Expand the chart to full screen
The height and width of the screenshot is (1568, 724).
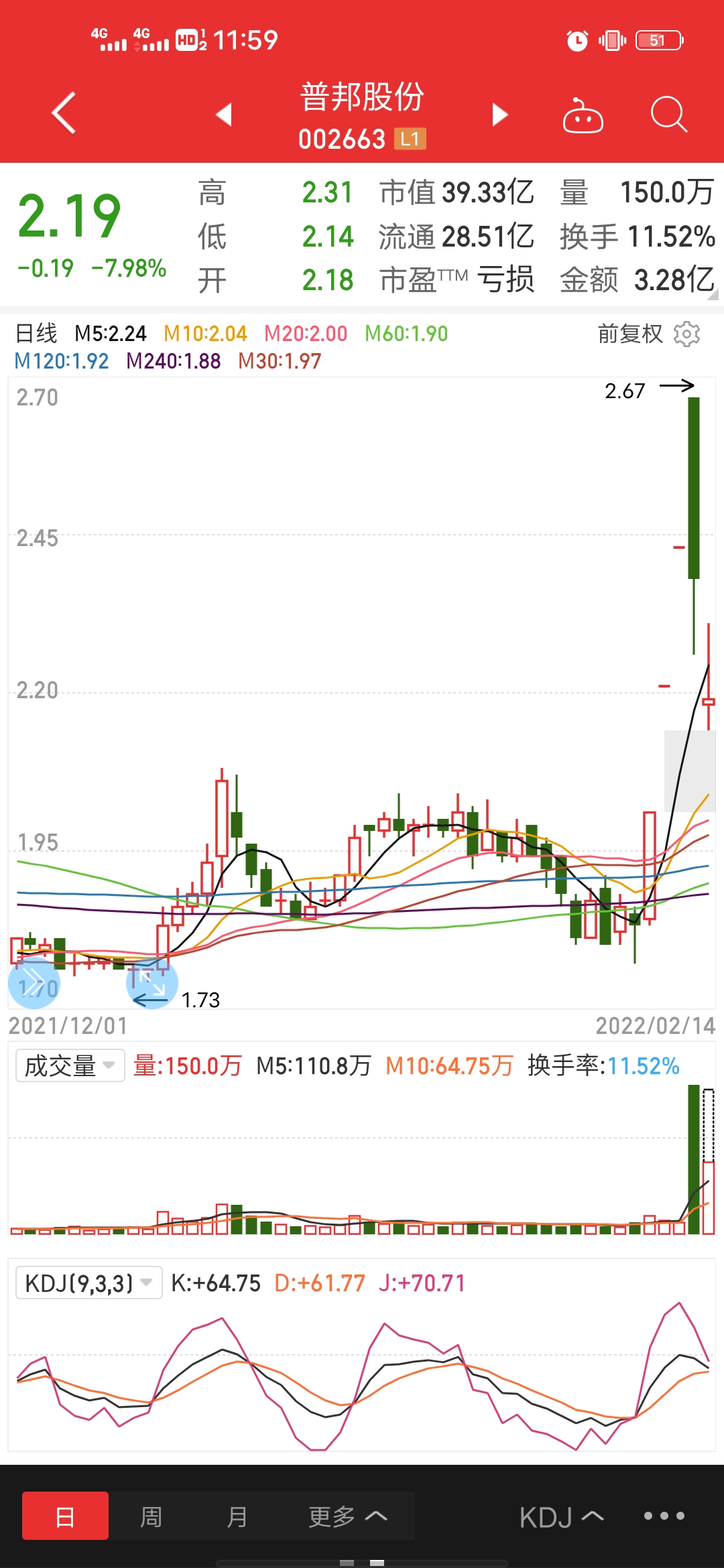[152, 983]
